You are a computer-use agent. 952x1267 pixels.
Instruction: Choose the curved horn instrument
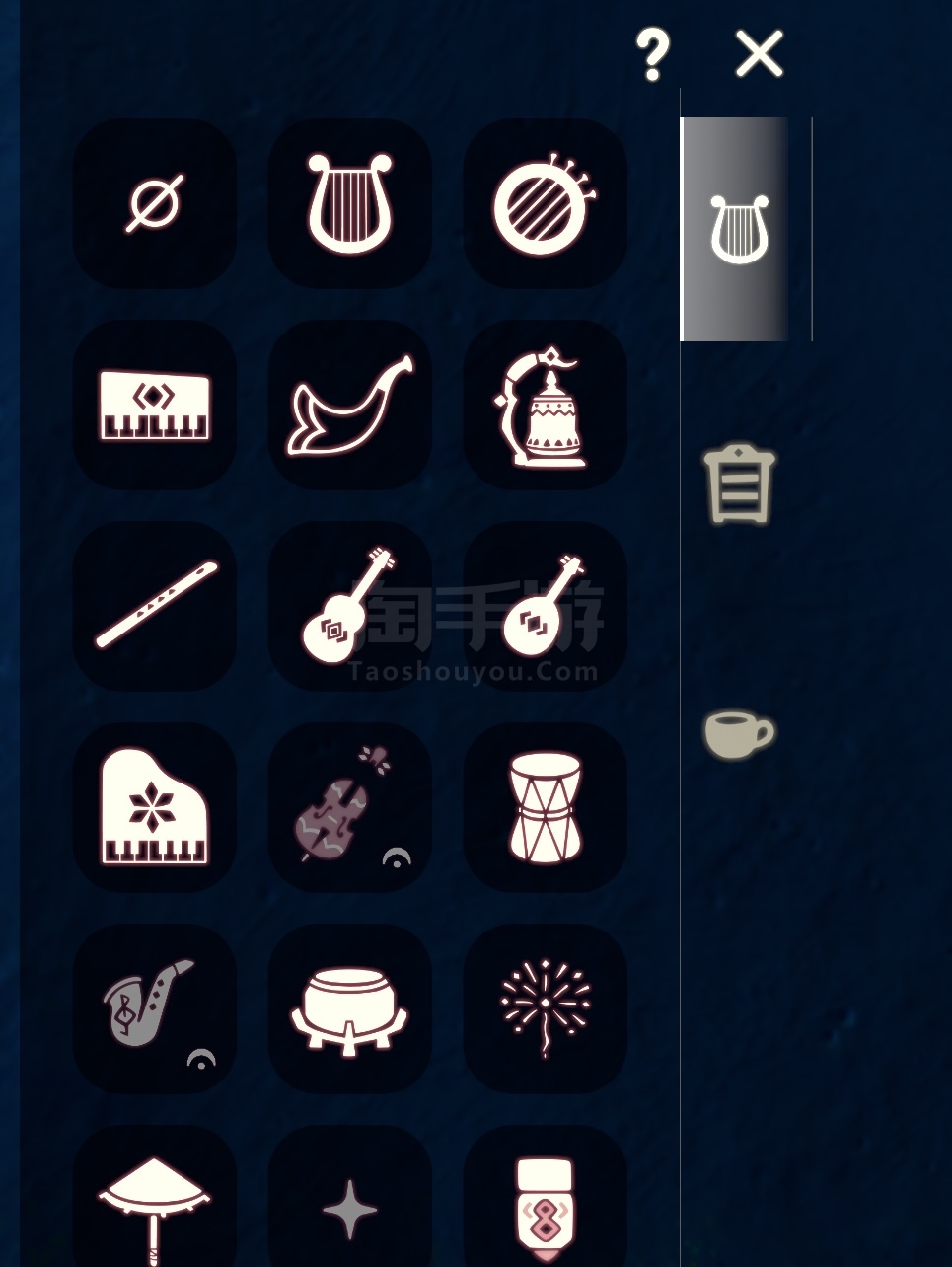[349, 405]
